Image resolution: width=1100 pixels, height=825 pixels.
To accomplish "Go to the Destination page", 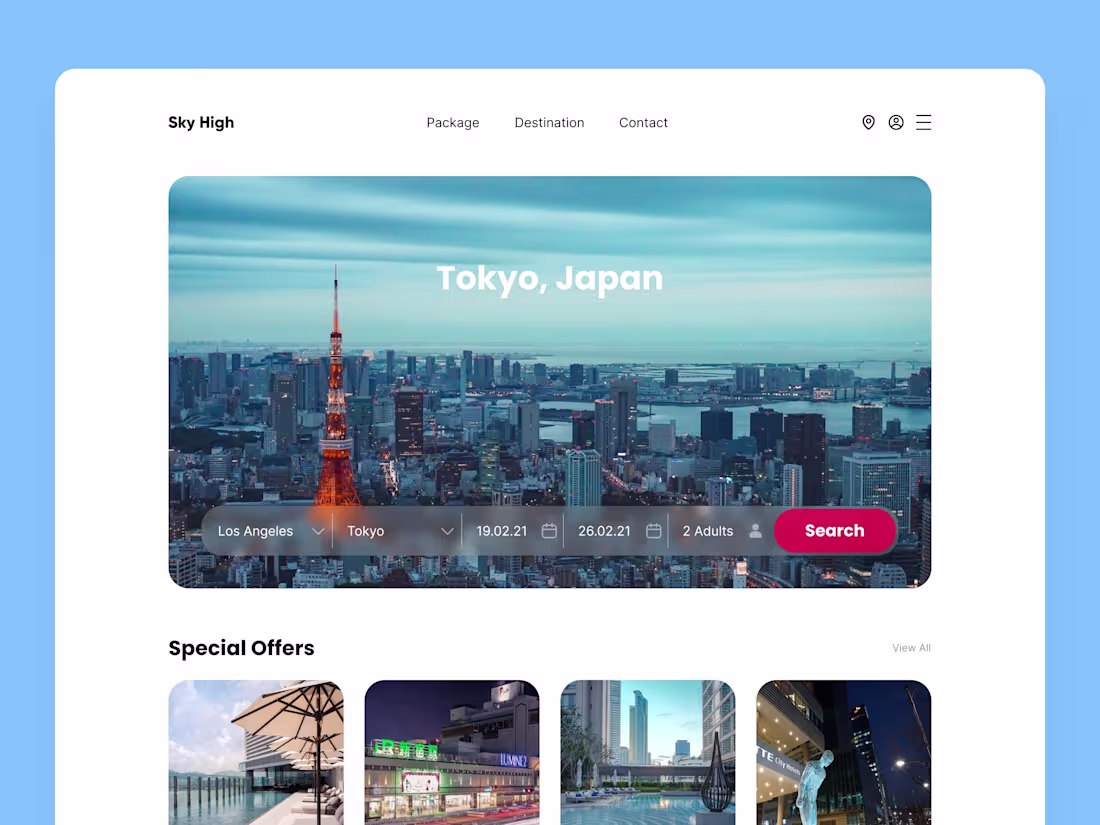I will 549,122.
